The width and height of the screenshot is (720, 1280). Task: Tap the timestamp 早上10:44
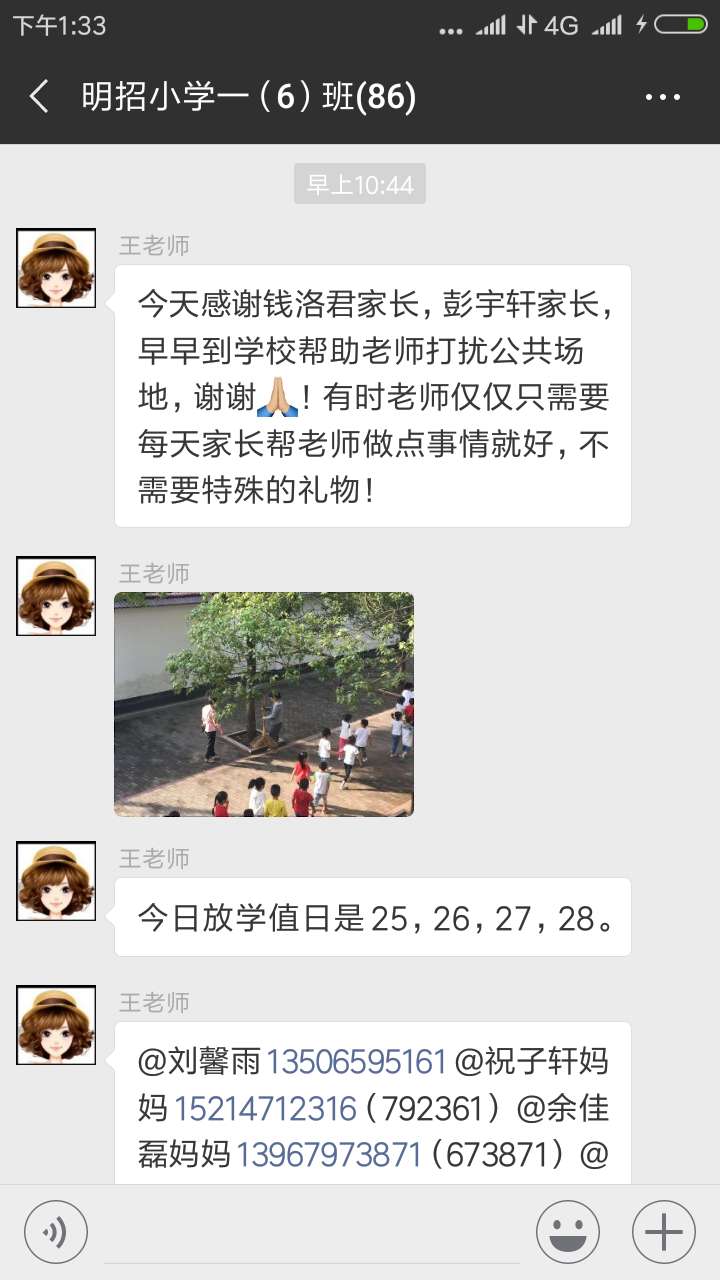coord(359,183)
